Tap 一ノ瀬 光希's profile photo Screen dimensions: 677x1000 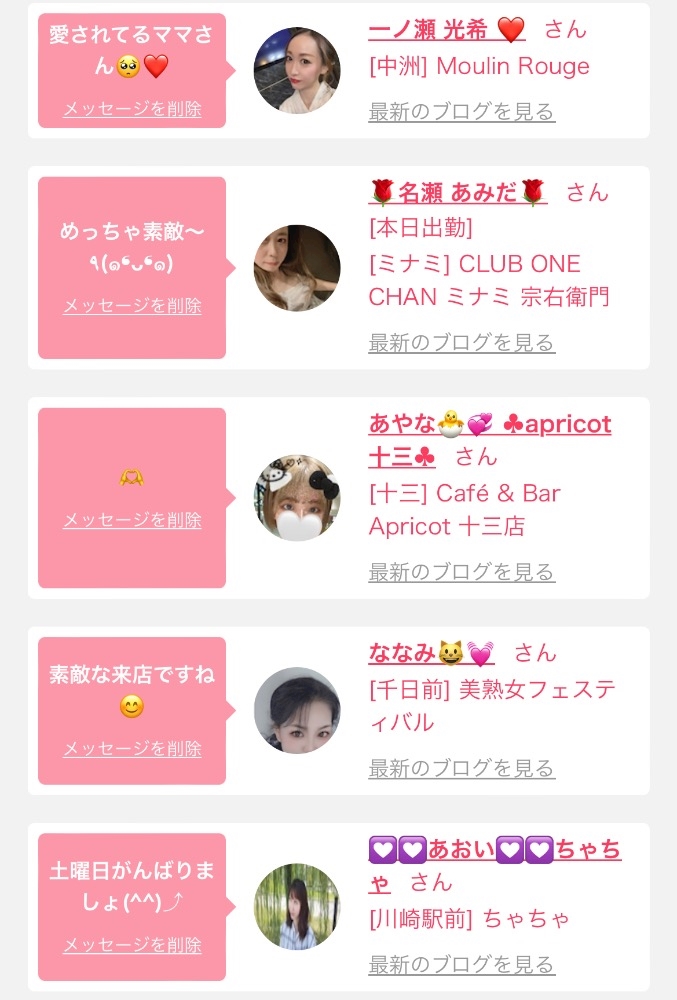[297, 70]
